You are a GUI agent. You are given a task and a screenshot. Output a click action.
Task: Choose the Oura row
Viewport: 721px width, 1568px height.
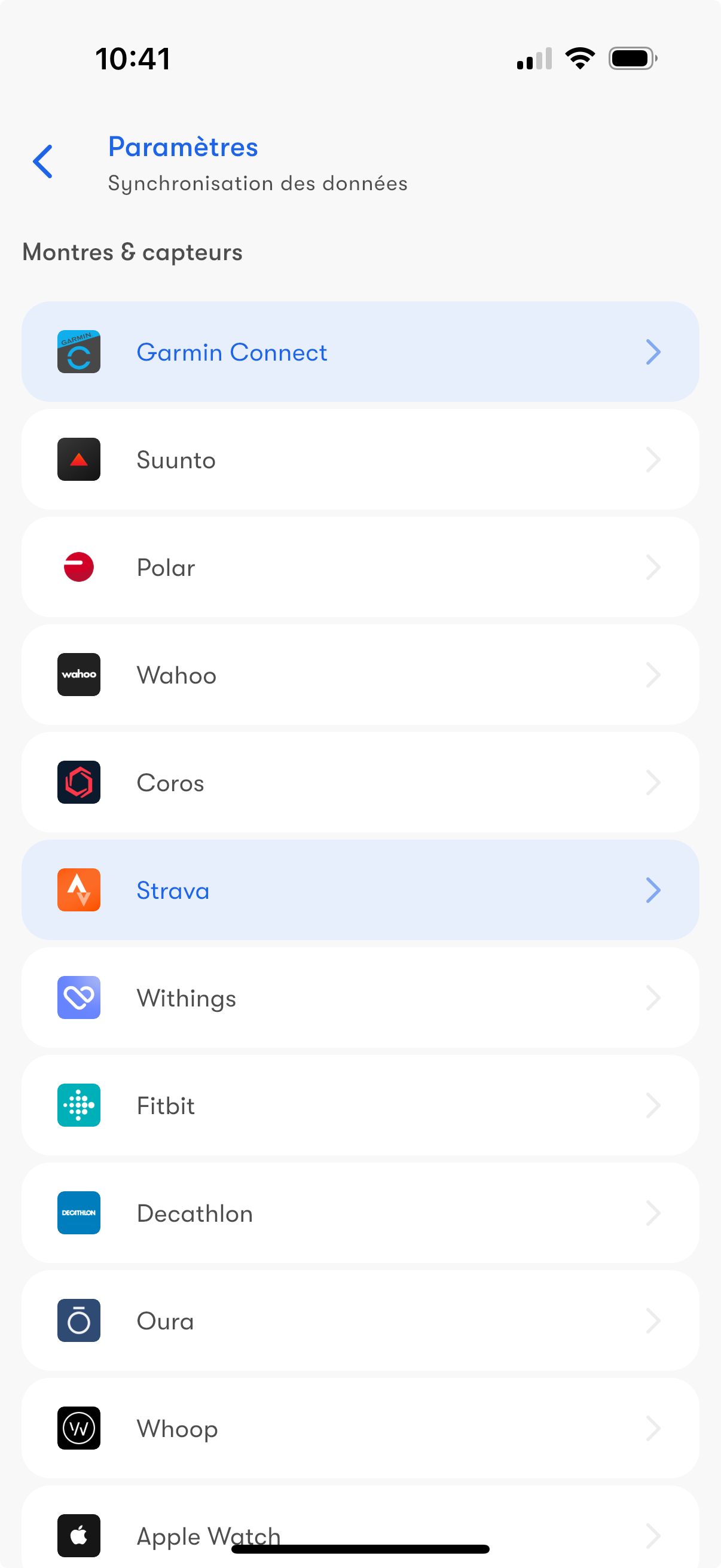[360, 1321]
